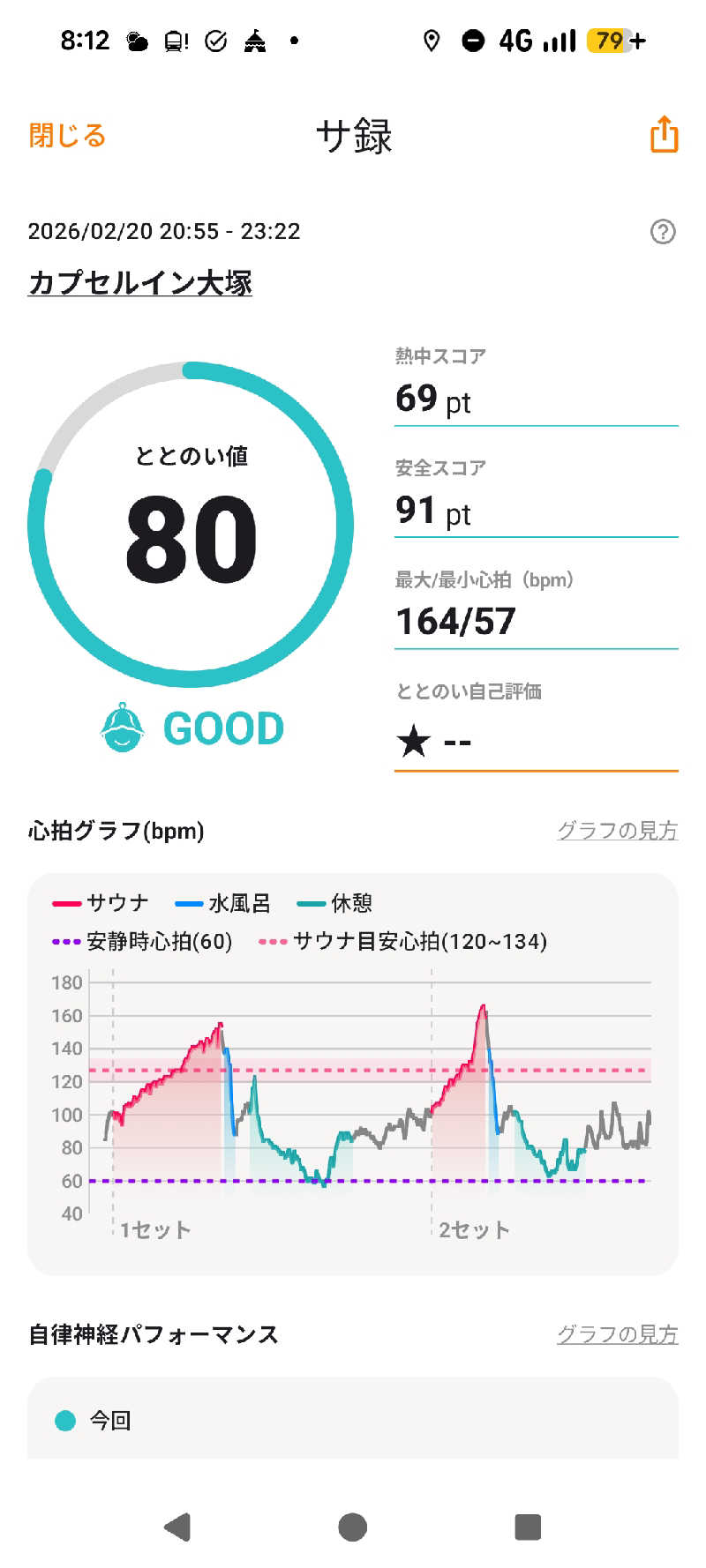Go to the home screen
Viewport: 706px width, 1568px height.
click(x=352, y=1527)
